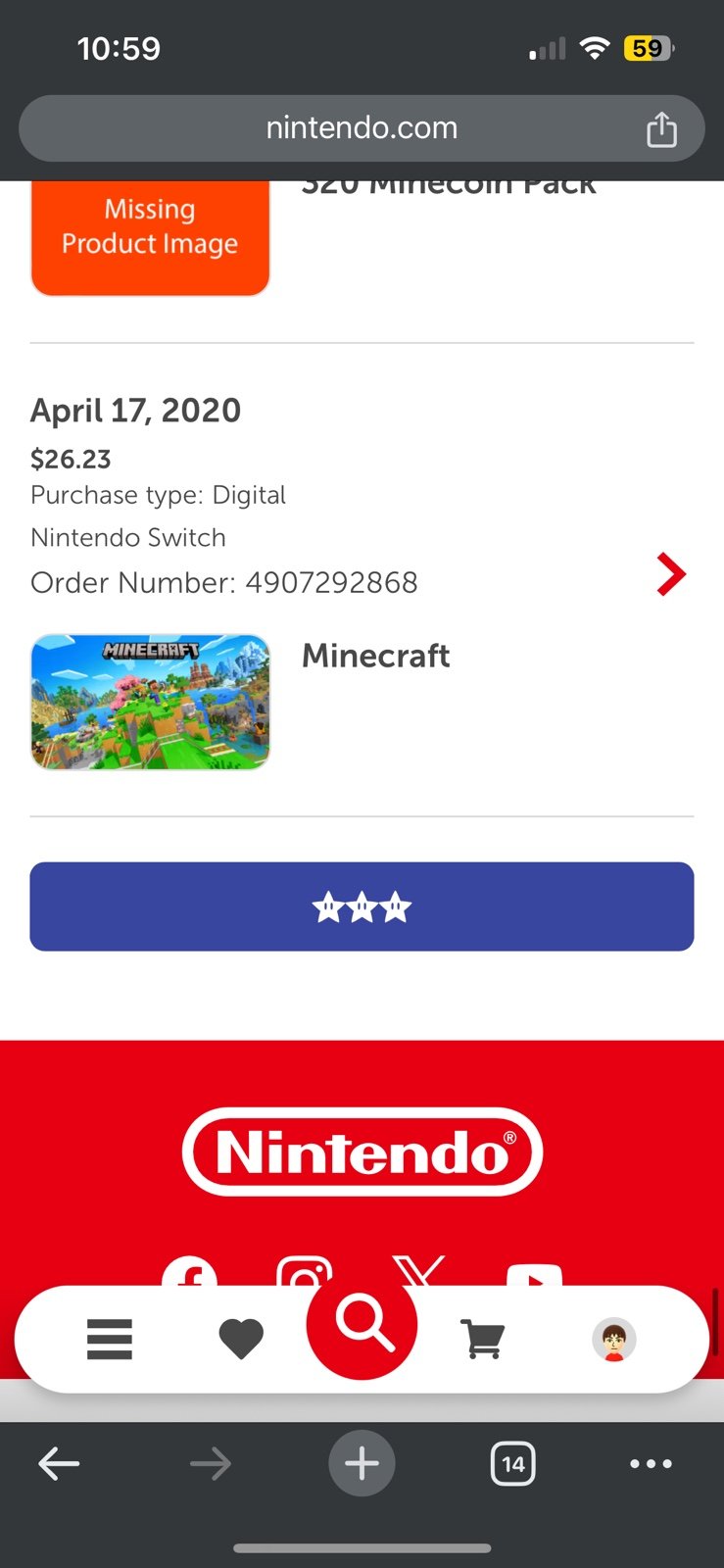Image resolution: width=724 pixels, height=1568 pixels.
Task: Open the Minecraft product image
Action: coord(150,702)
